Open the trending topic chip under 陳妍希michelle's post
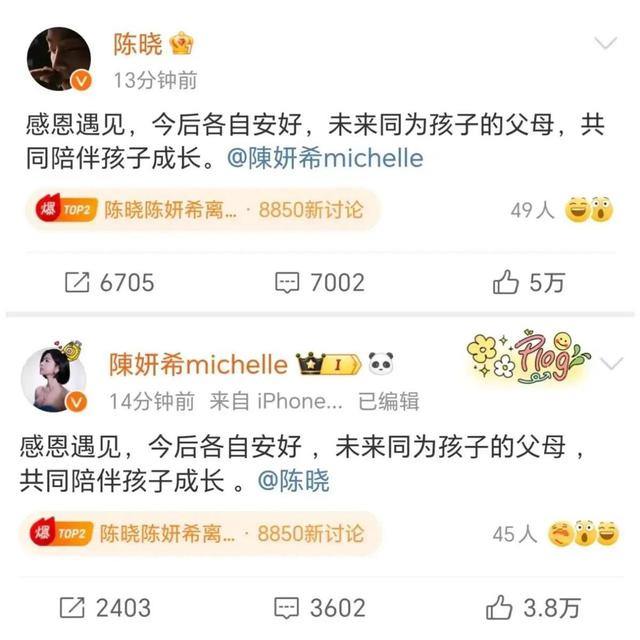 tap(201, 533)
